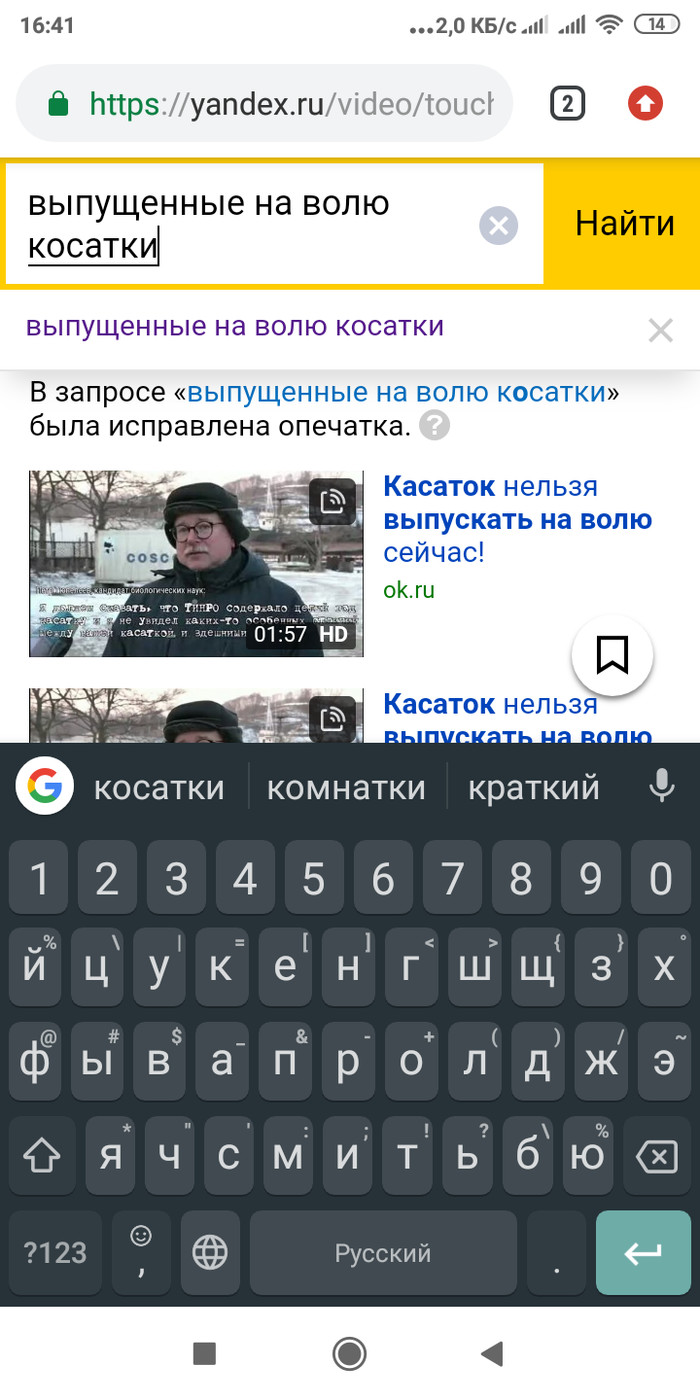
Task: Open the original query link with косатки
Action: click(396, 392)
